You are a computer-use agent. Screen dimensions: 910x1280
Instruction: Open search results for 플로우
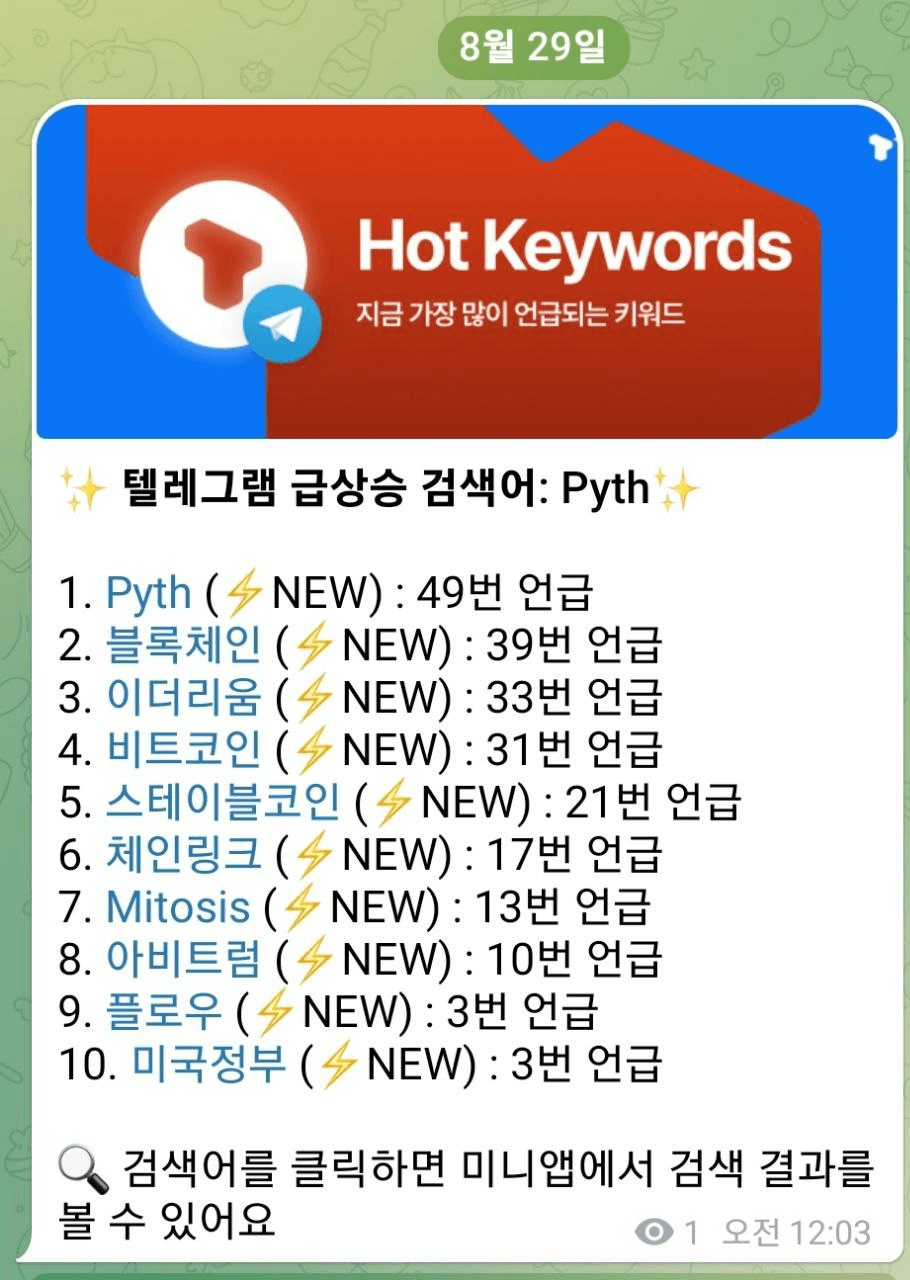163,1011
